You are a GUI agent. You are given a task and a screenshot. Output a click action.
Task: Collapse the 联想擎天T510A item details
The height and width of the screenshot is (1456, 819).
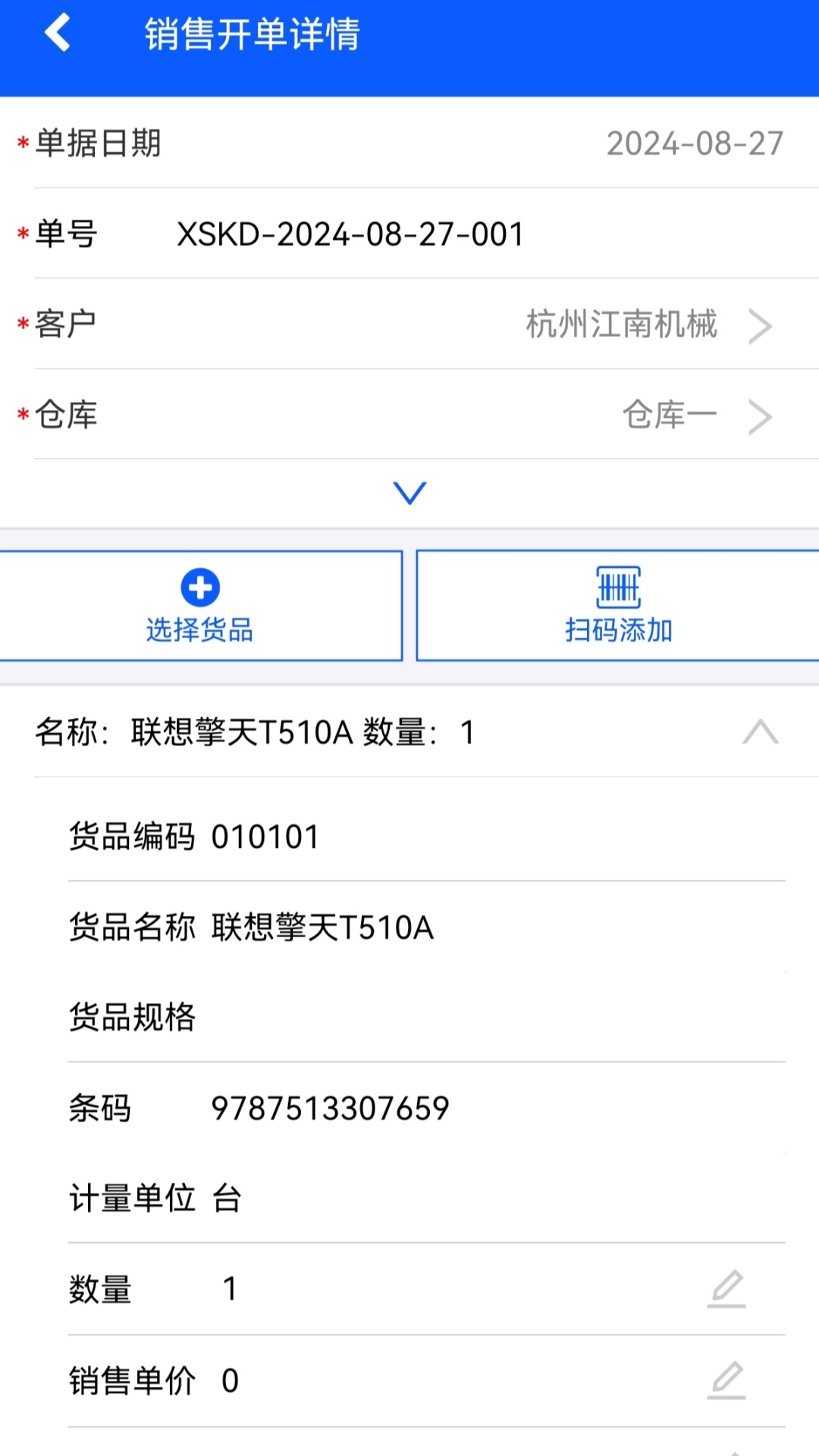coord(761,732)
